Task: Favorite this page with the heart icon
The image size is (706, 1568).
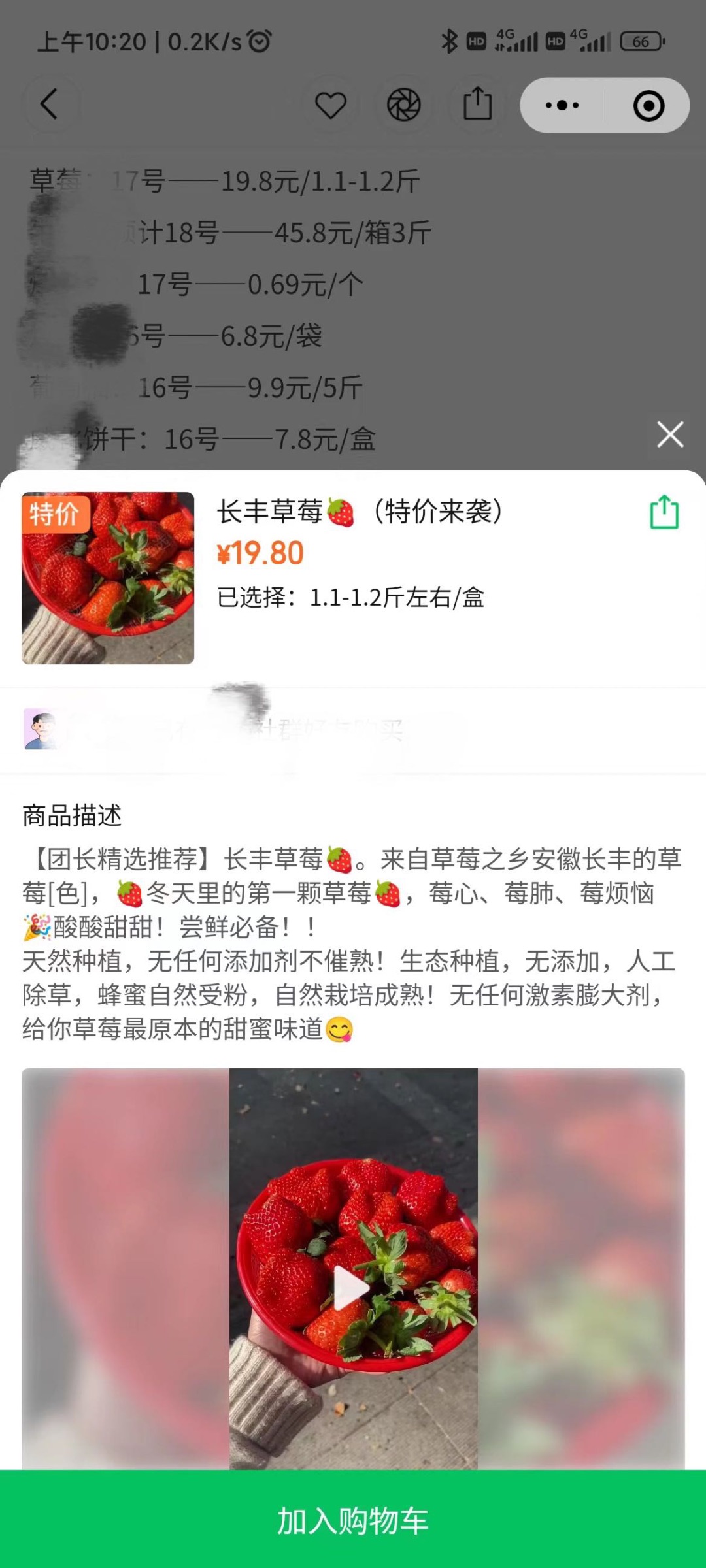Action: coord(331,105)
